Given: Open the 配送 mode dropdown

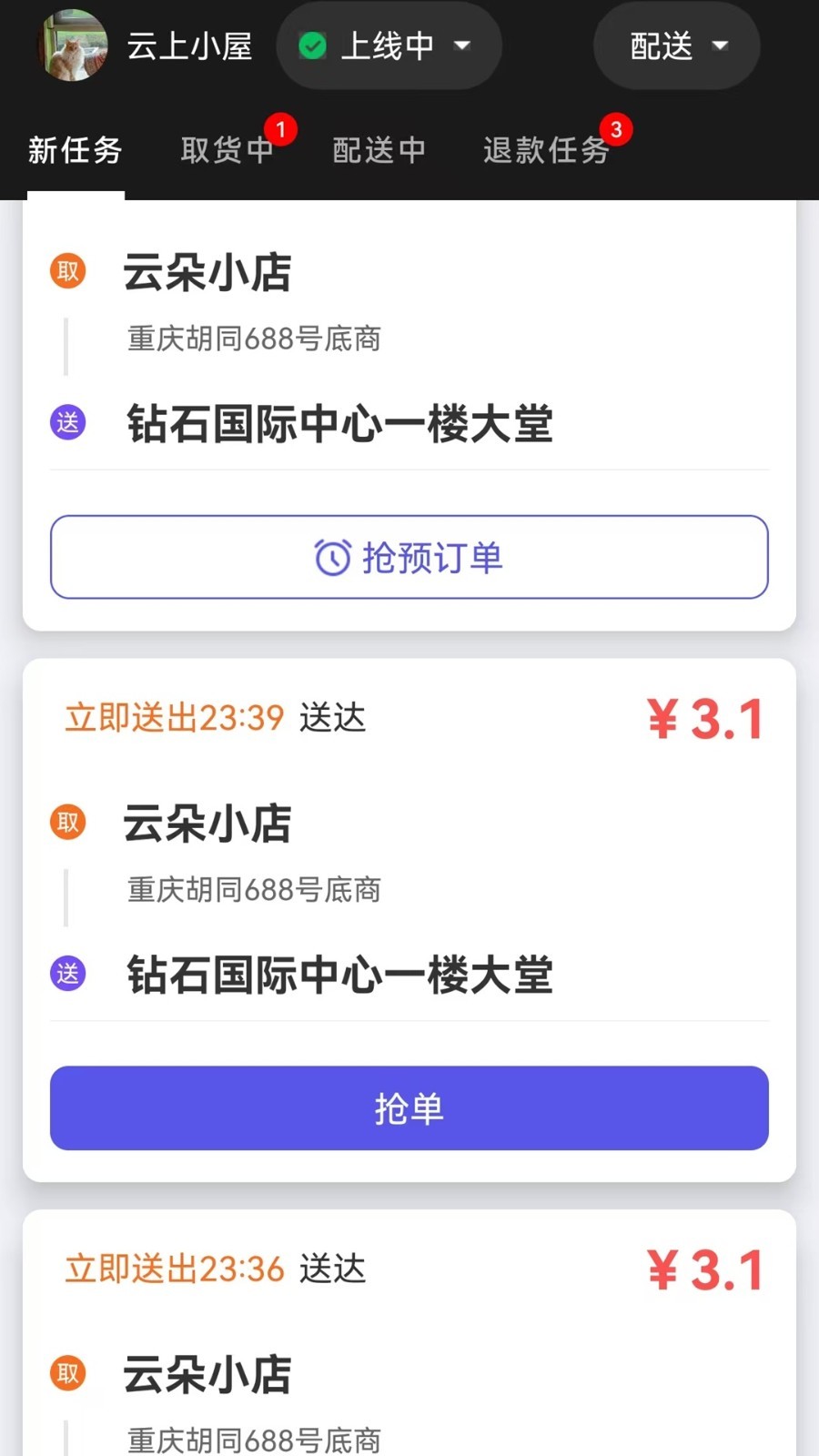Looking at the screenshot, I should [677, 45].
